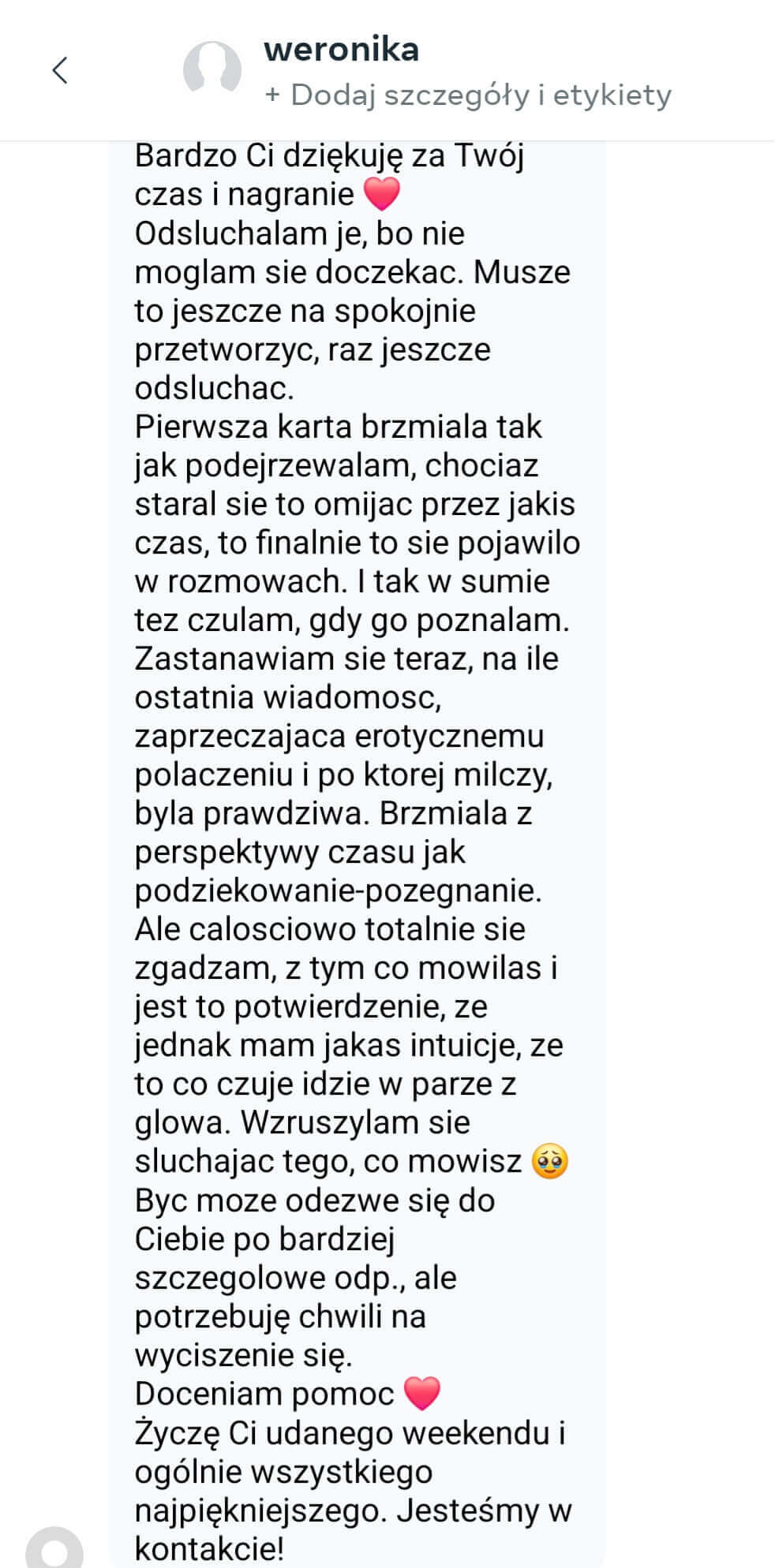This screenshot has height=1568, width=775.
Task: Open weronika's profile avatar
Action: pyautogui.click(x=212, y=70)
